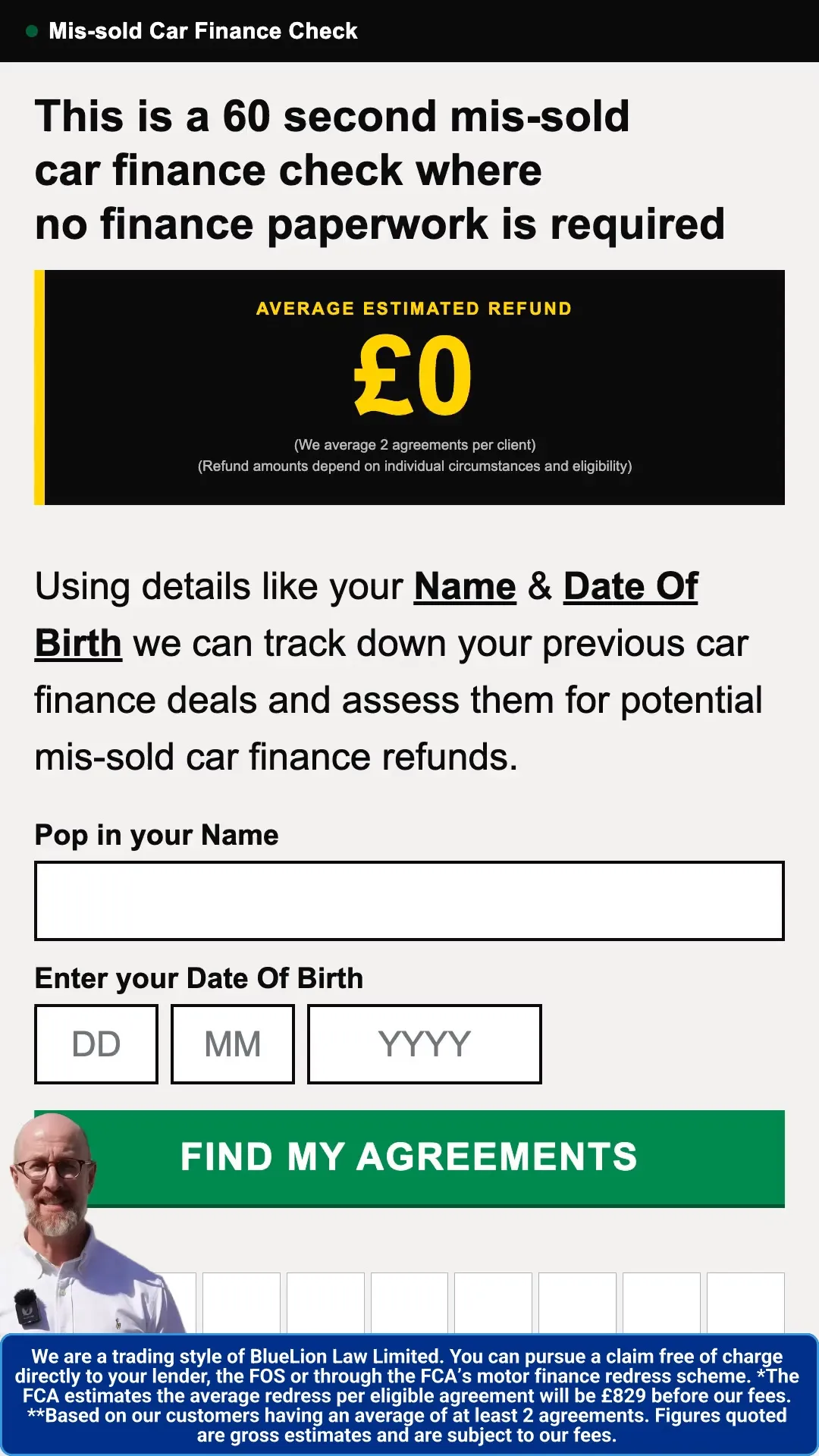Select the YYYY year field
The width and height of the screenshot is (819, 1456).
[425, 1044]
